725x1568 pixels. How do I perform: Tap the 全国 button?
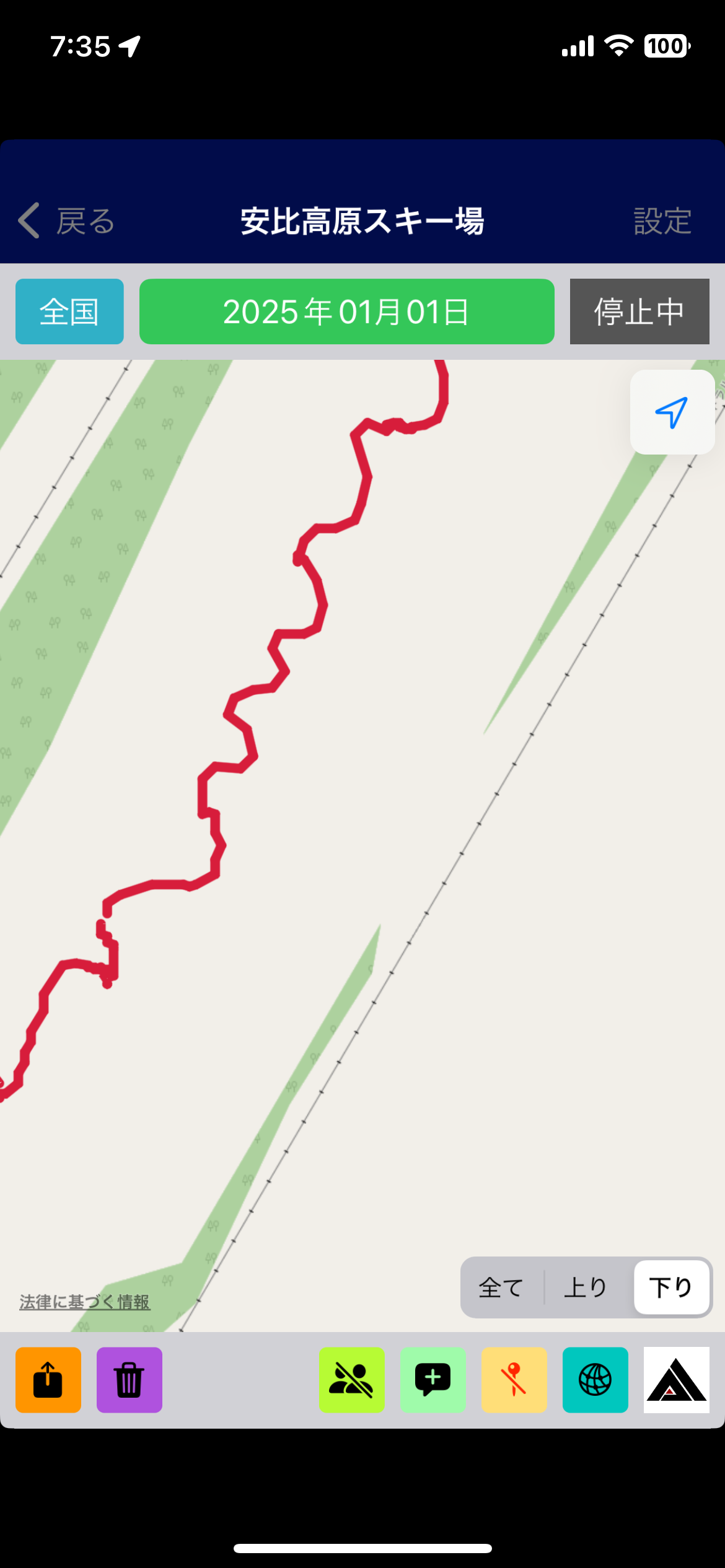pyautogui.click(x=69, y=311)
